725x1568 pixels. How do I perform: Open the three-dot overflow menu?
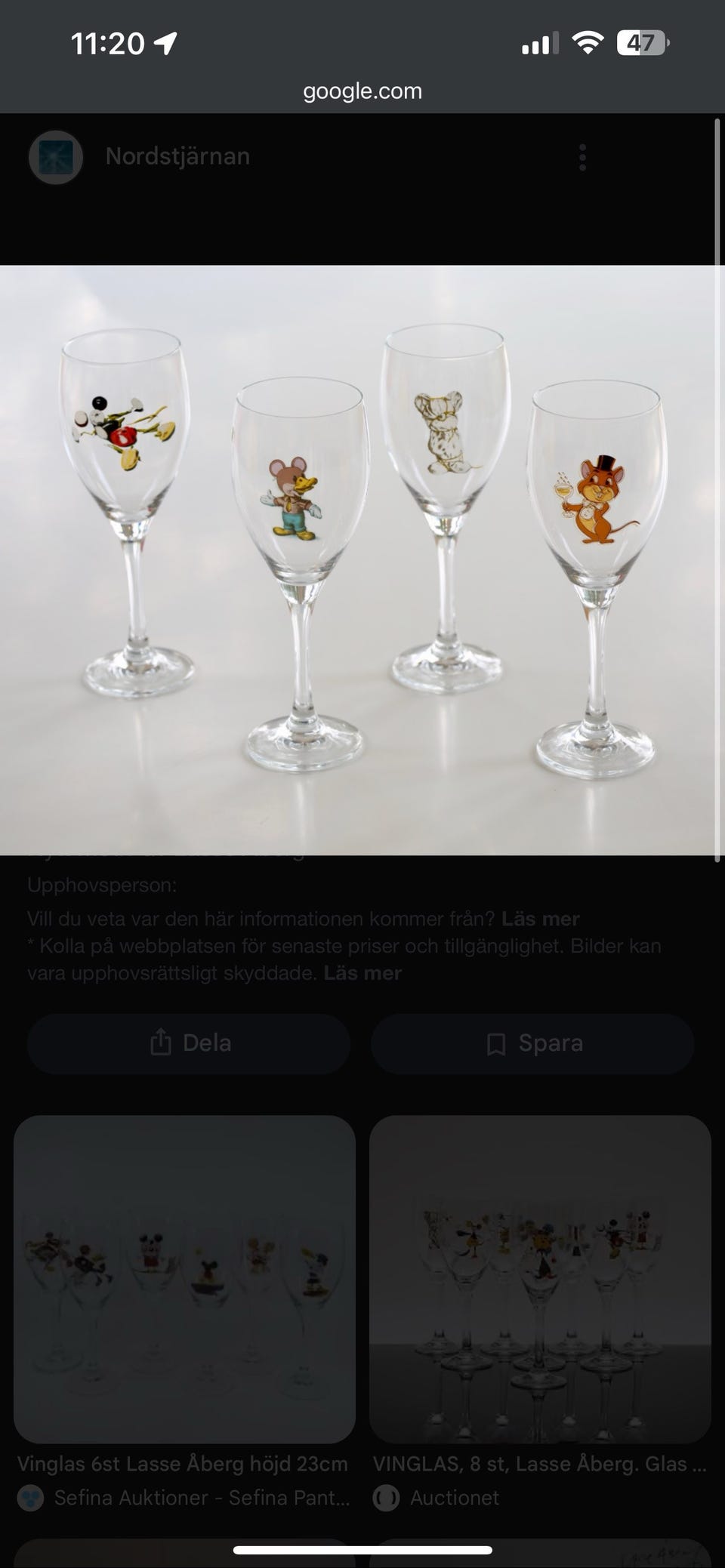click(x=582, y=158)
